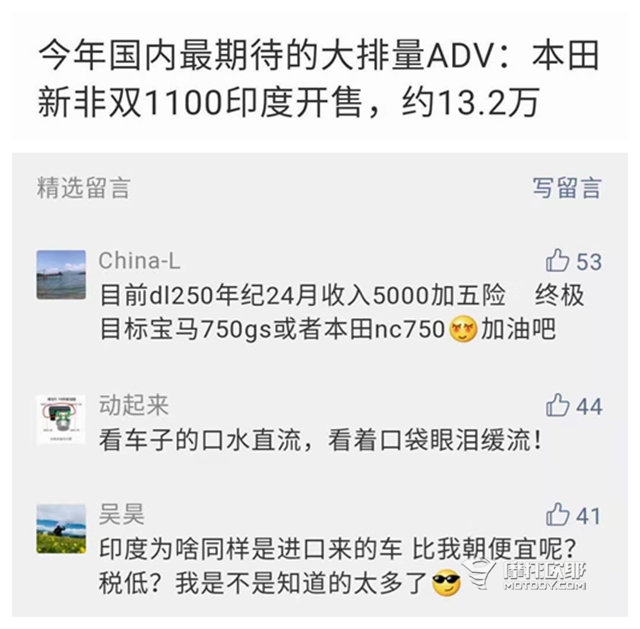Open 吴昊's profile avatar

(61, 529)
